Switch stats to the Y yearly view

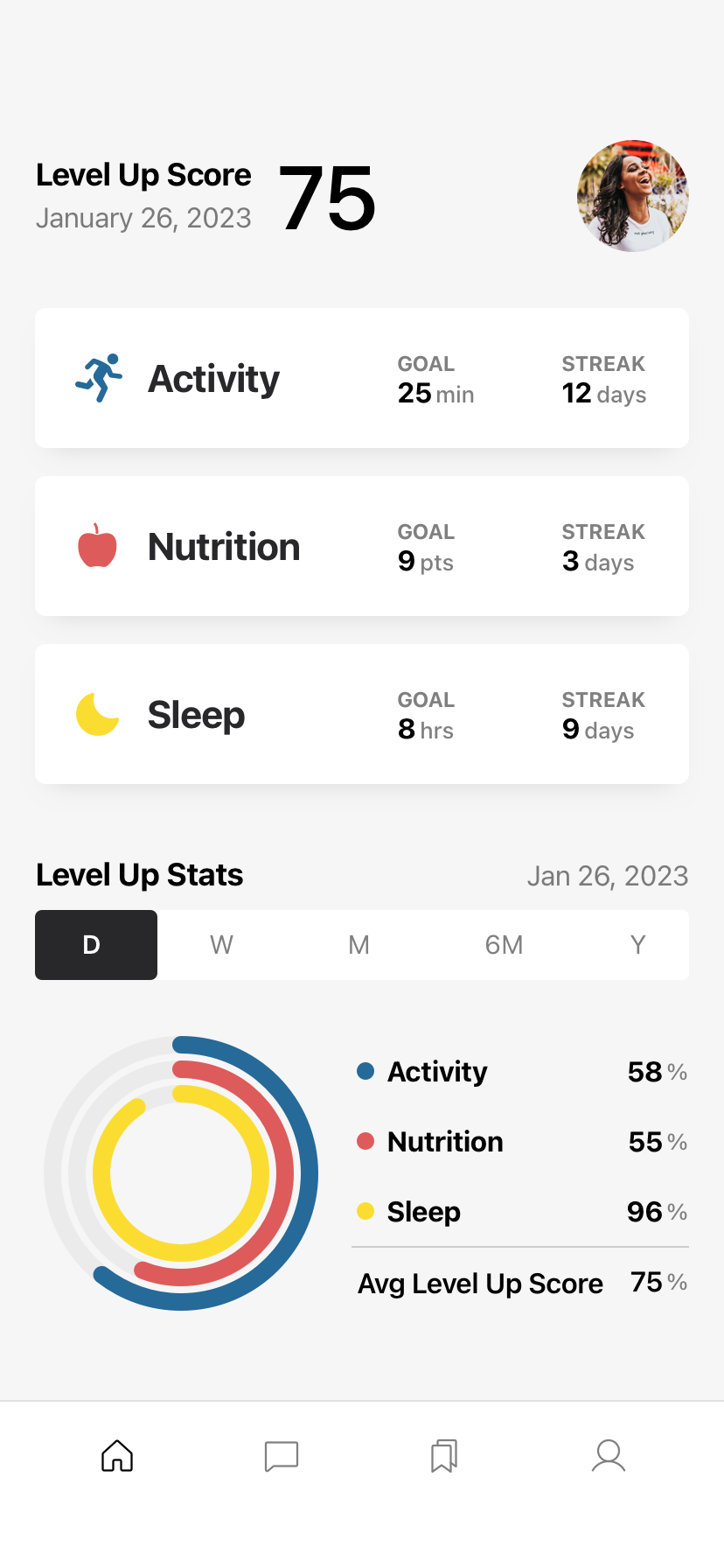(x=638, y=945)
